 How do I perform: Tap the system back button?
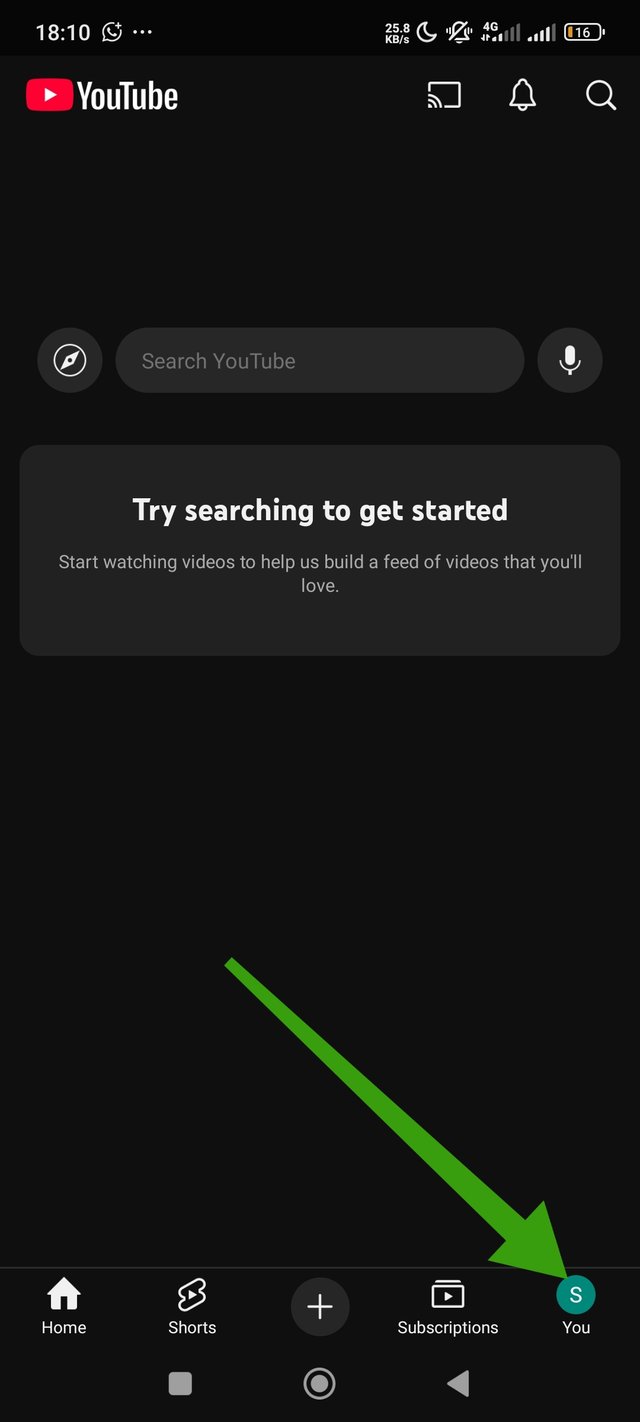(458, 1384)
